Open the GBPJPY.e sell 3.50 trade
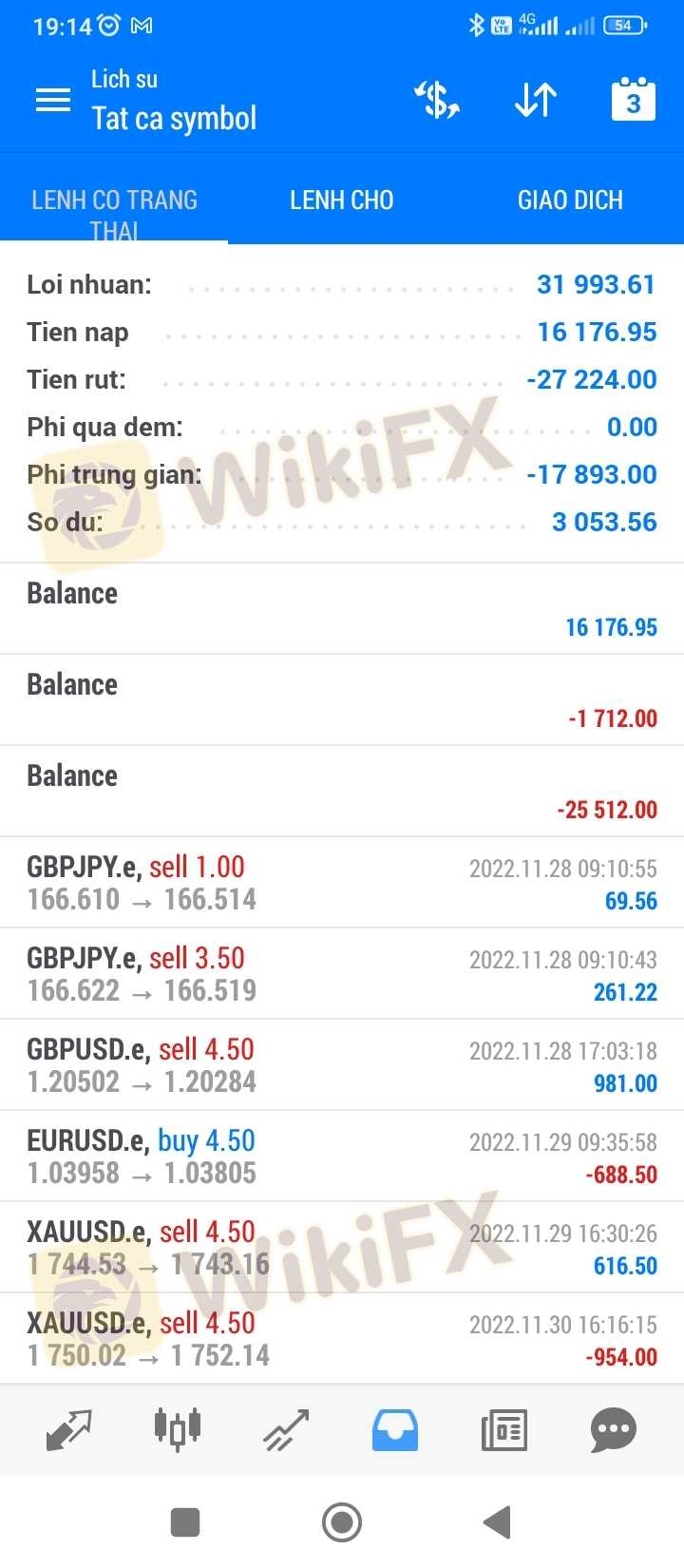Image resolution: width=684 pixels, height=1568 pixels. 342,974
